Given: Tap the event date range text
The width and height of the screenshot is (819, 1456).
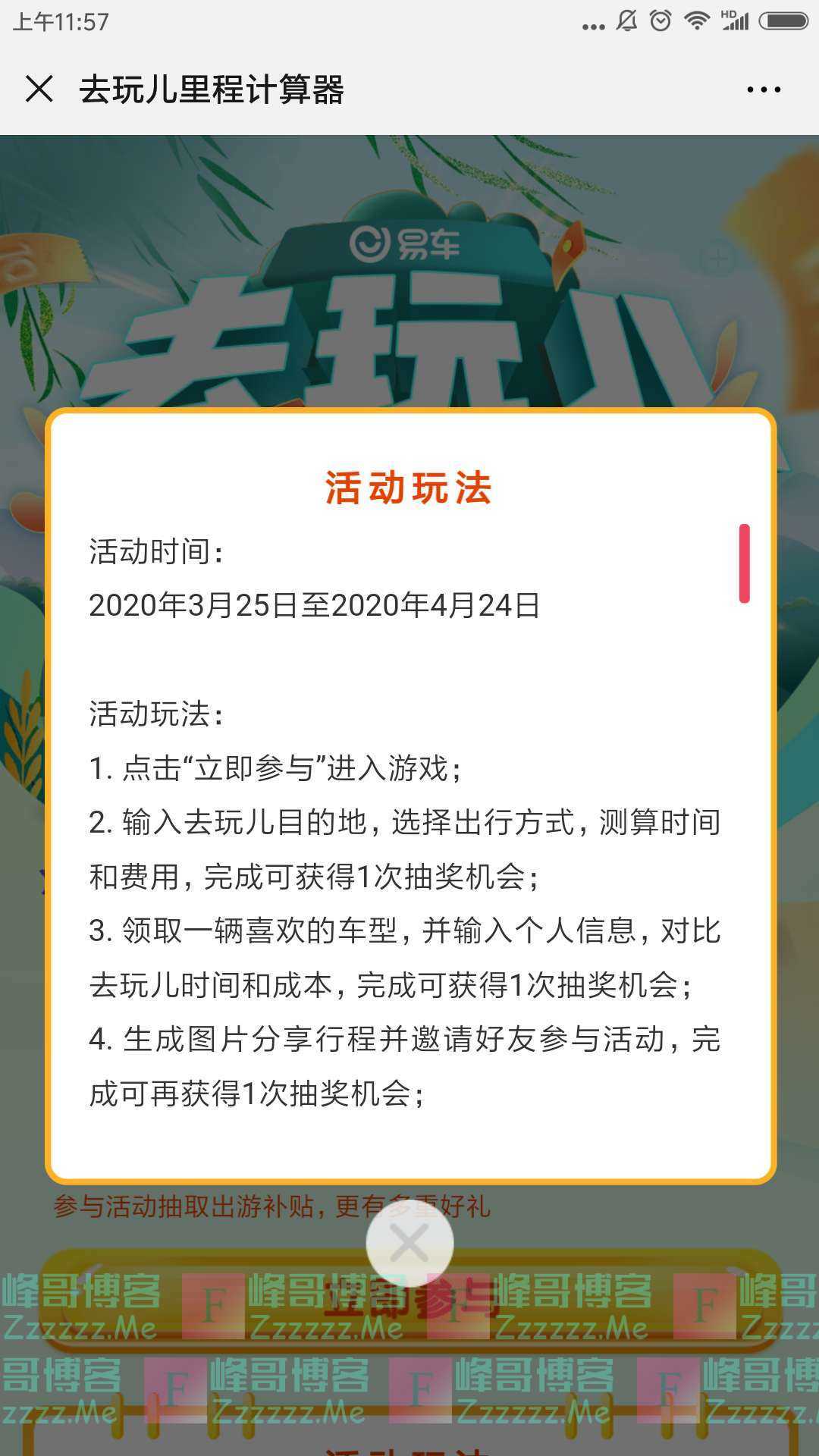Looking at the screenshot, I should coord(318,605).
